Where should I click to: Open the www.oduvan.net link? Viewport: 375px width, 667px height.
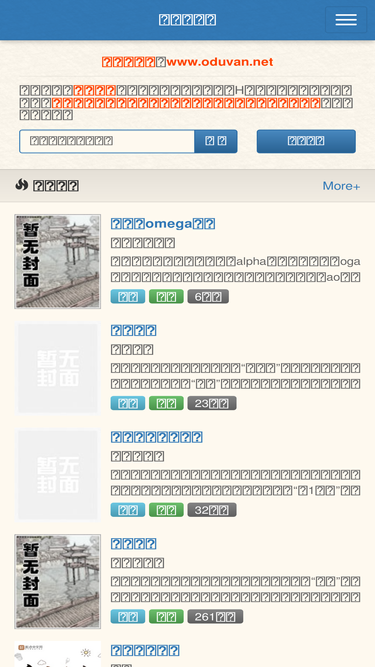point(219,62)
